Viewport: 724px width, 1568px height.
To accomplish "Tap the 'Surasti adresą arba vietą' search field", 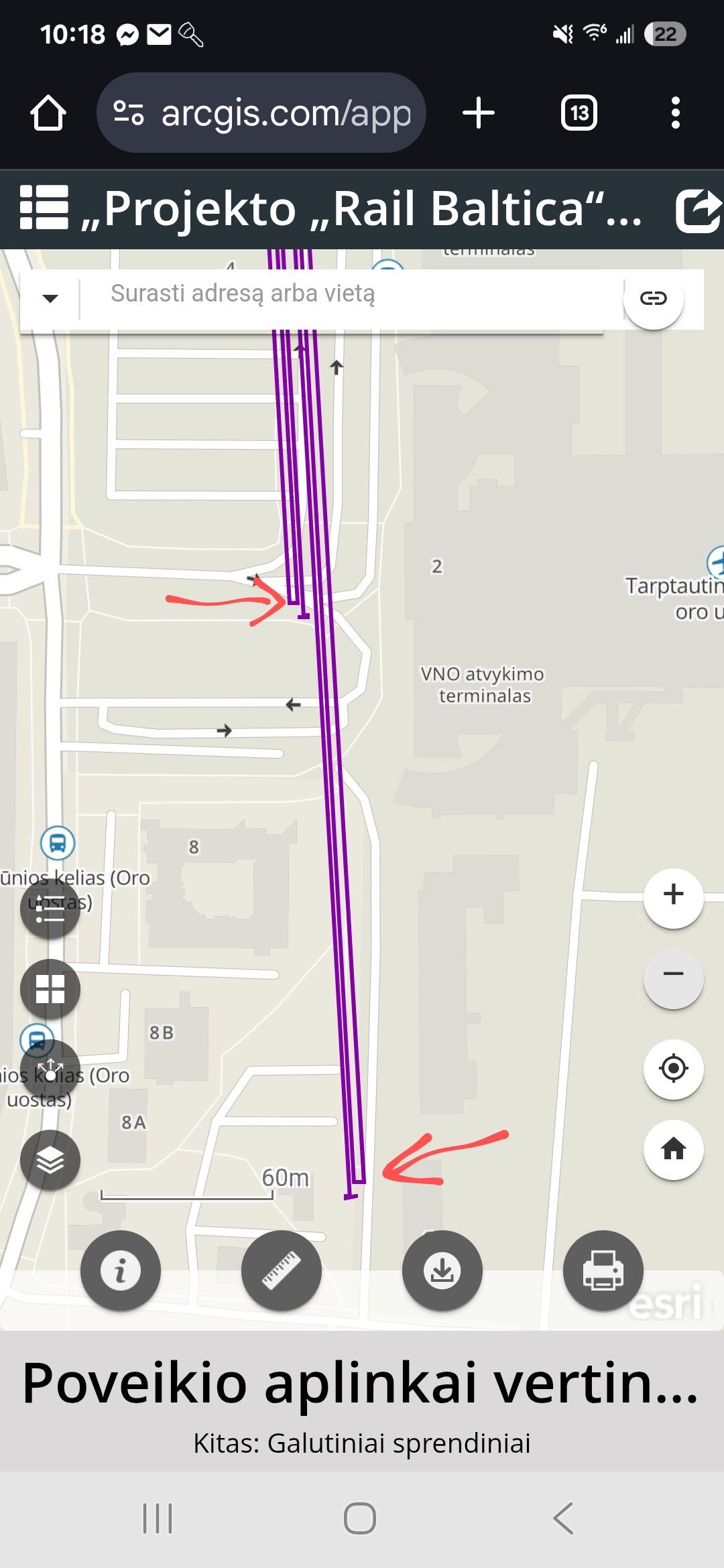I will click(x=349, y=295).
